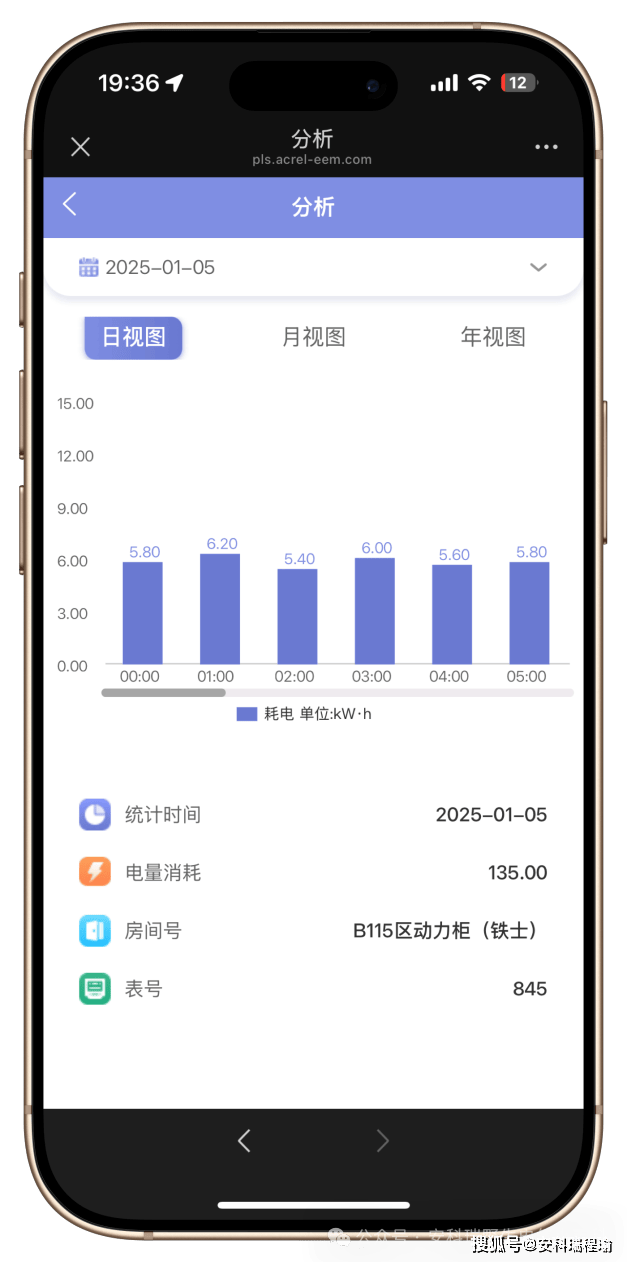Switch to the 月视图 monthly view

pyautogui.click(x=313, y=337)
